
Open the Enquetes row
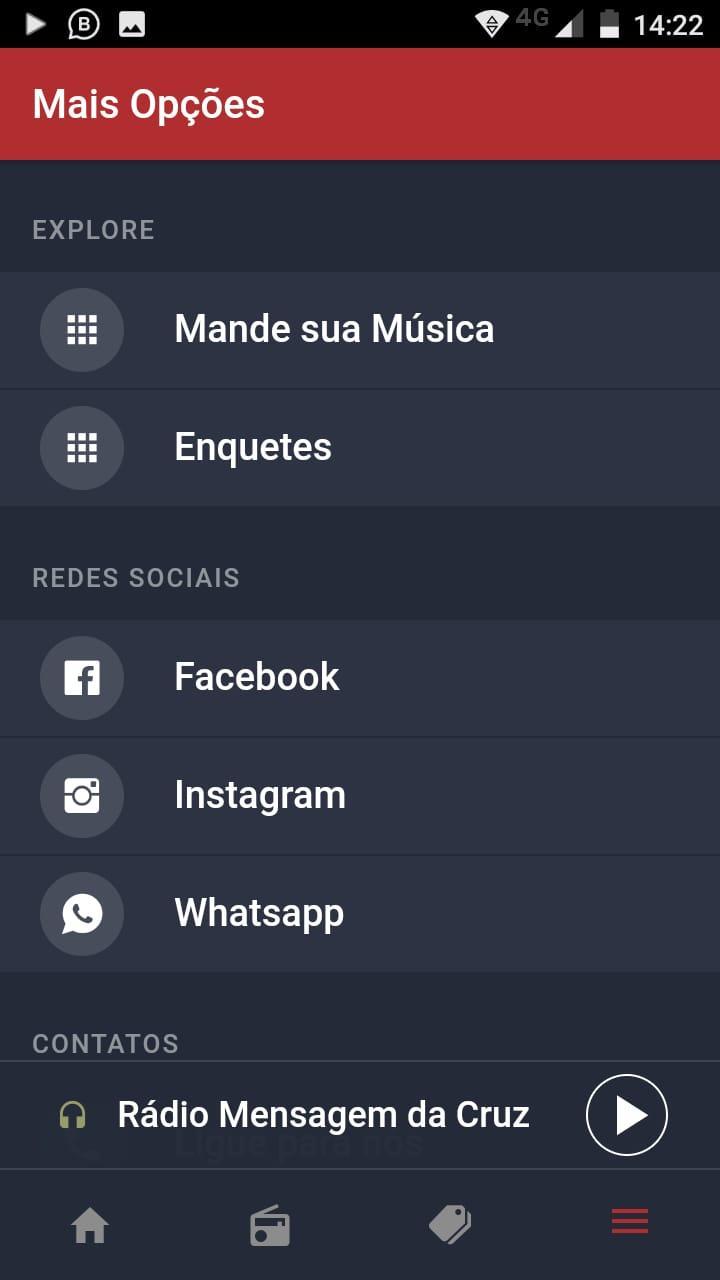360,448
